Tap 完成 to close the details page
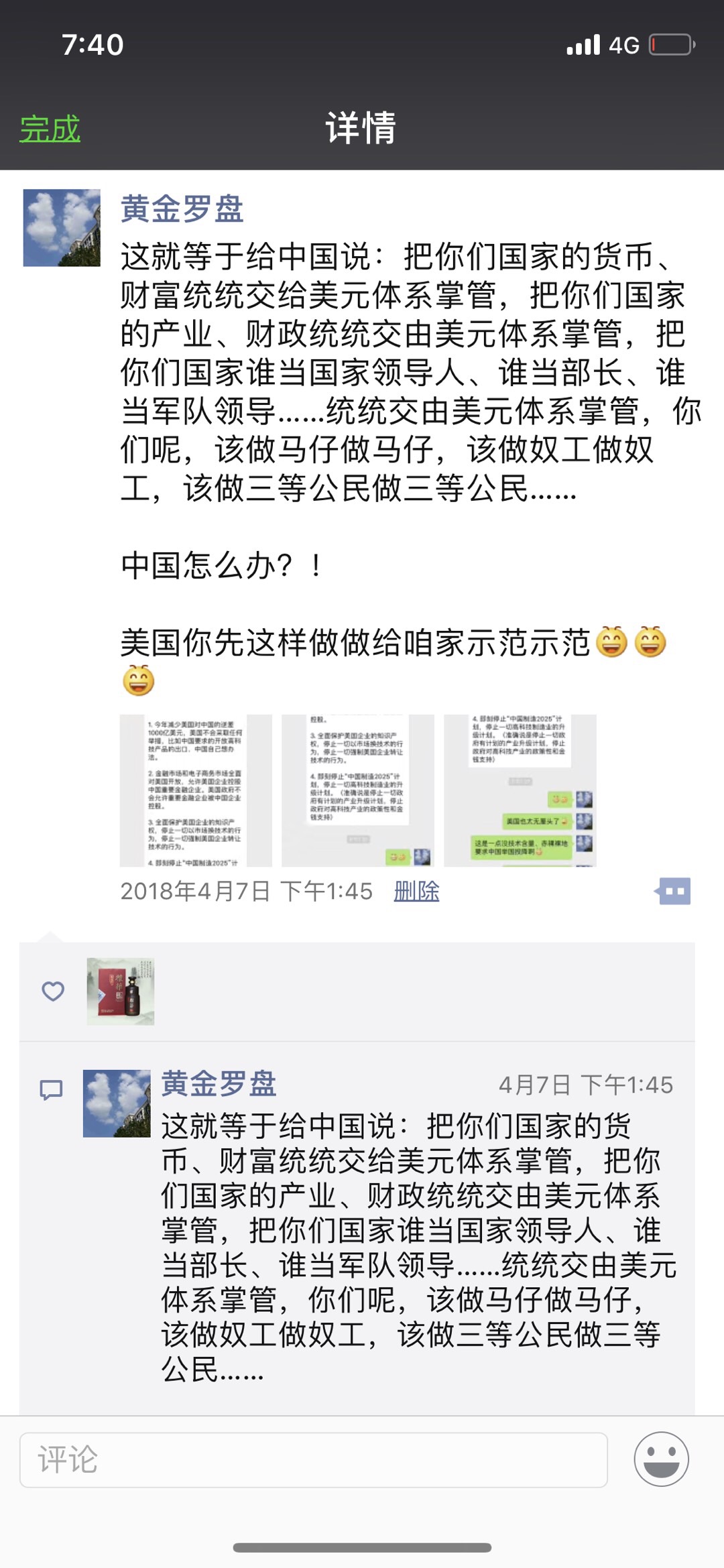Viewport: 724px width, 1568px height. (50, 129)
